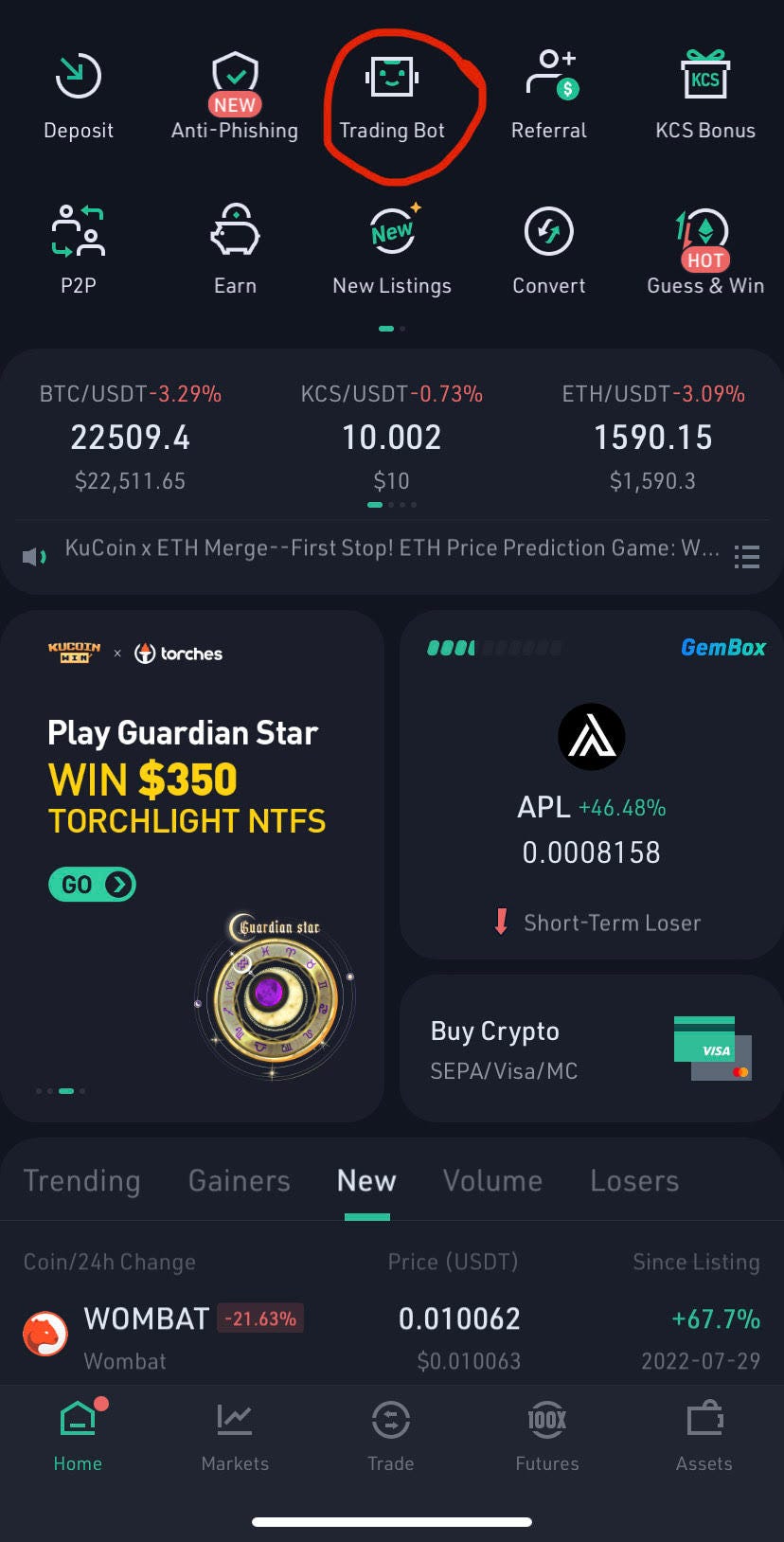Go to the Assets tab
The image size is (784, 1542).
[704, 1437]
